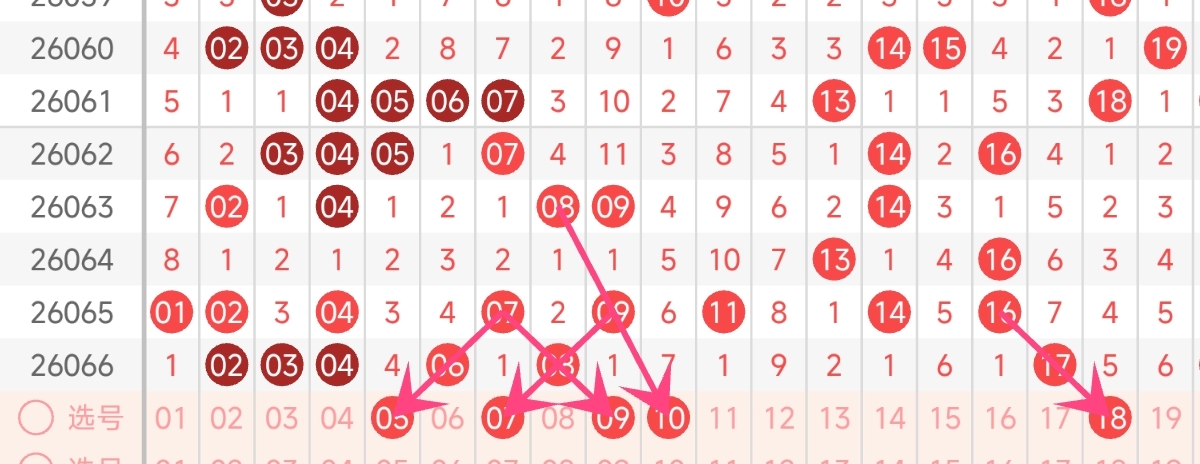Tap number 19 in the top 选号 row
This screenshot has width=1200, height=464.
[x=1165, y=418]
